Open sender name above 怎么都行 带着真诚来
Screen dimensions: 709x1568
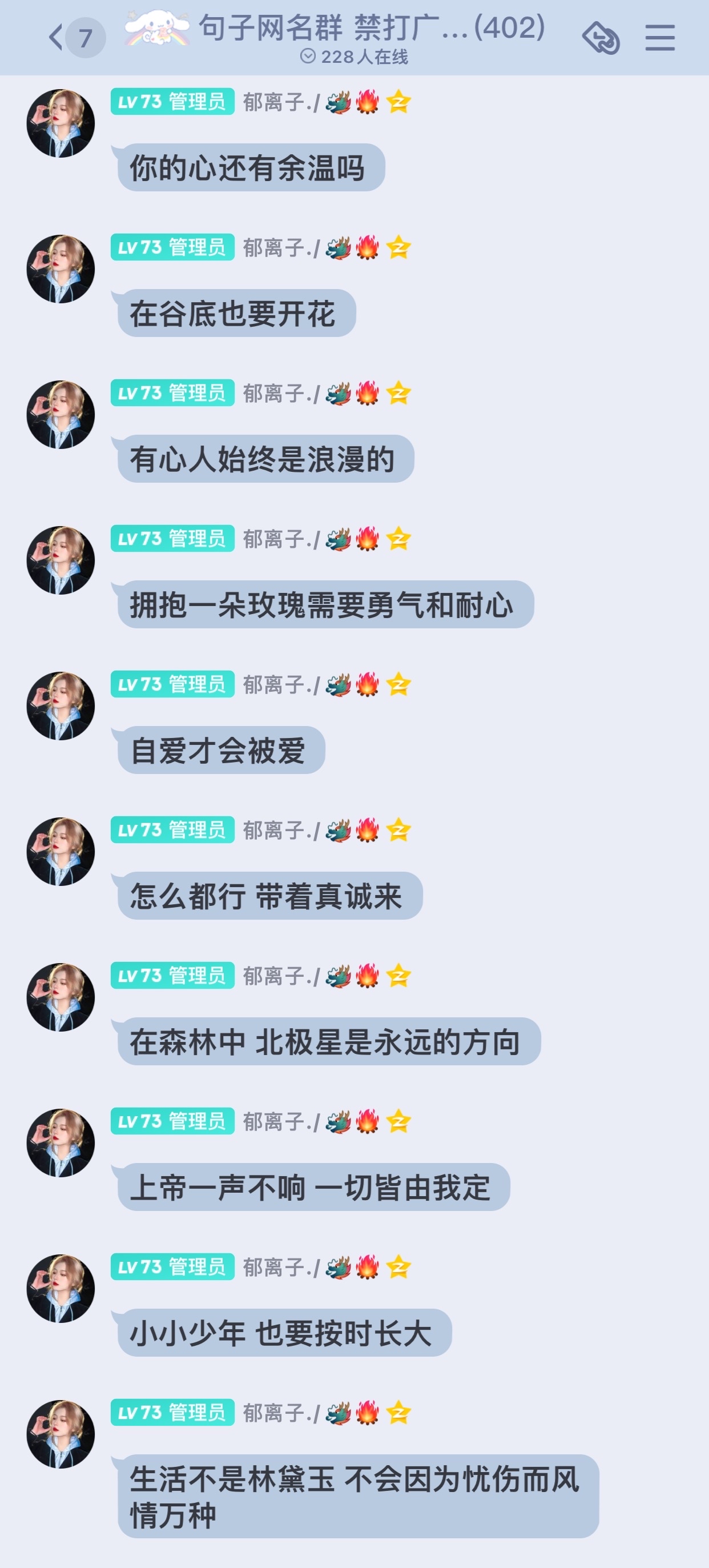pos(280,830)
